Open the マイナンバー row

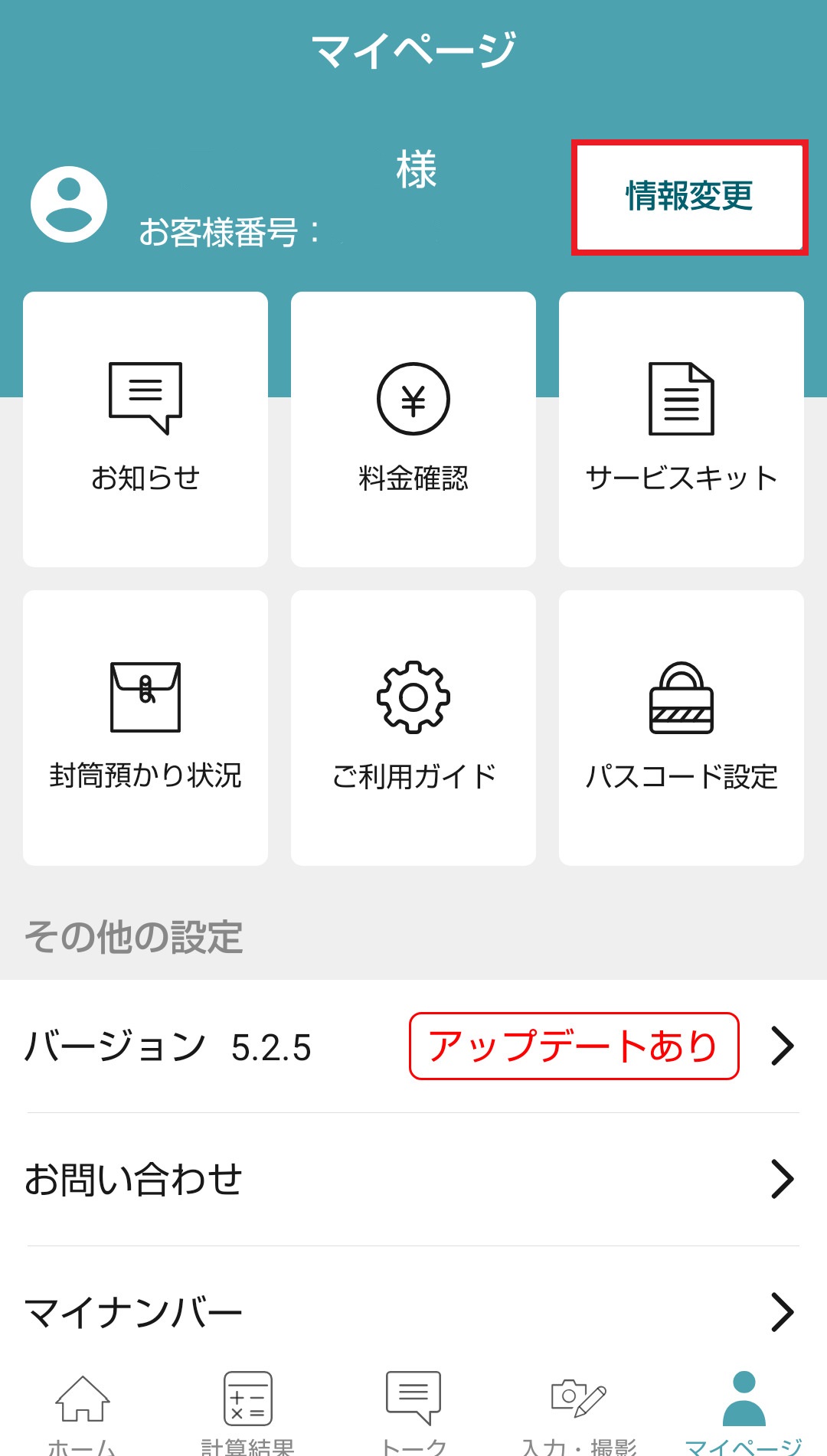tap(413, 1312)
